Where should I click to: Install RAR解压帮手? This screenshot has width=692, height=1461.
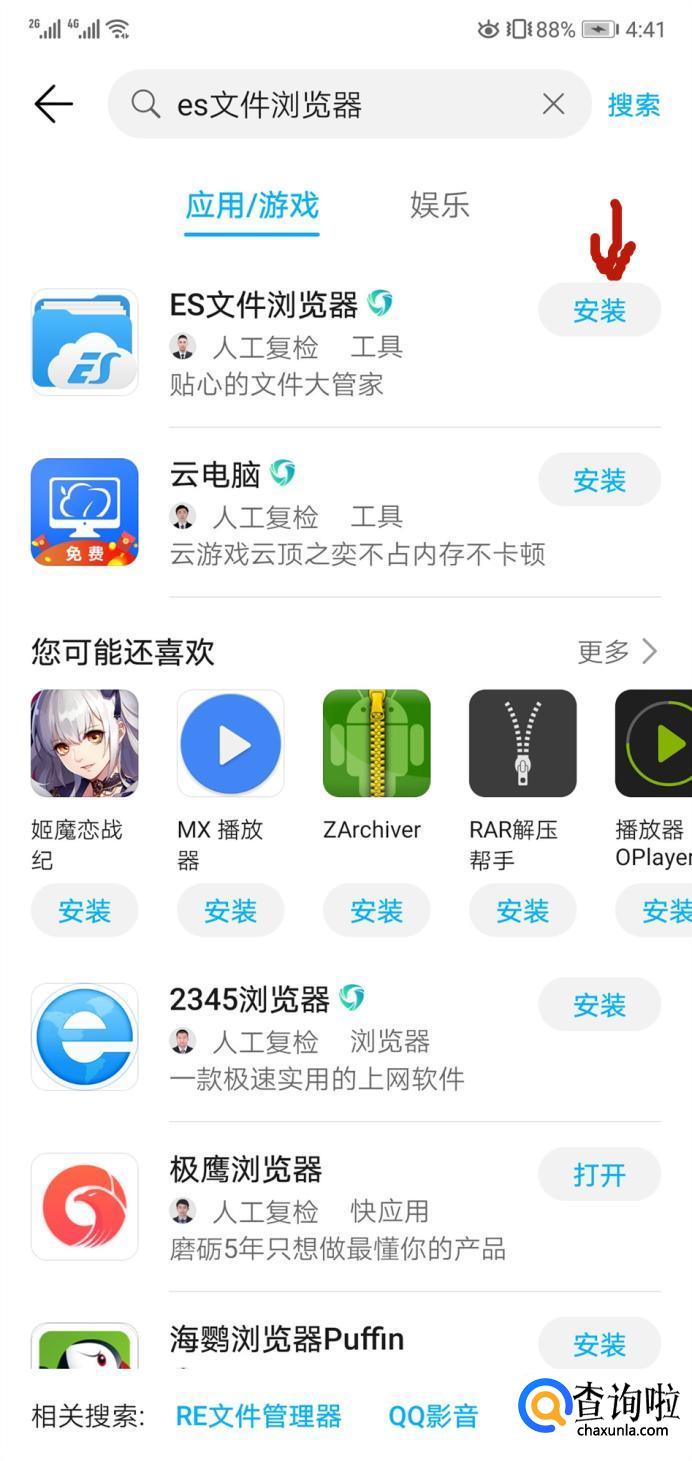(x=523, y=911)
